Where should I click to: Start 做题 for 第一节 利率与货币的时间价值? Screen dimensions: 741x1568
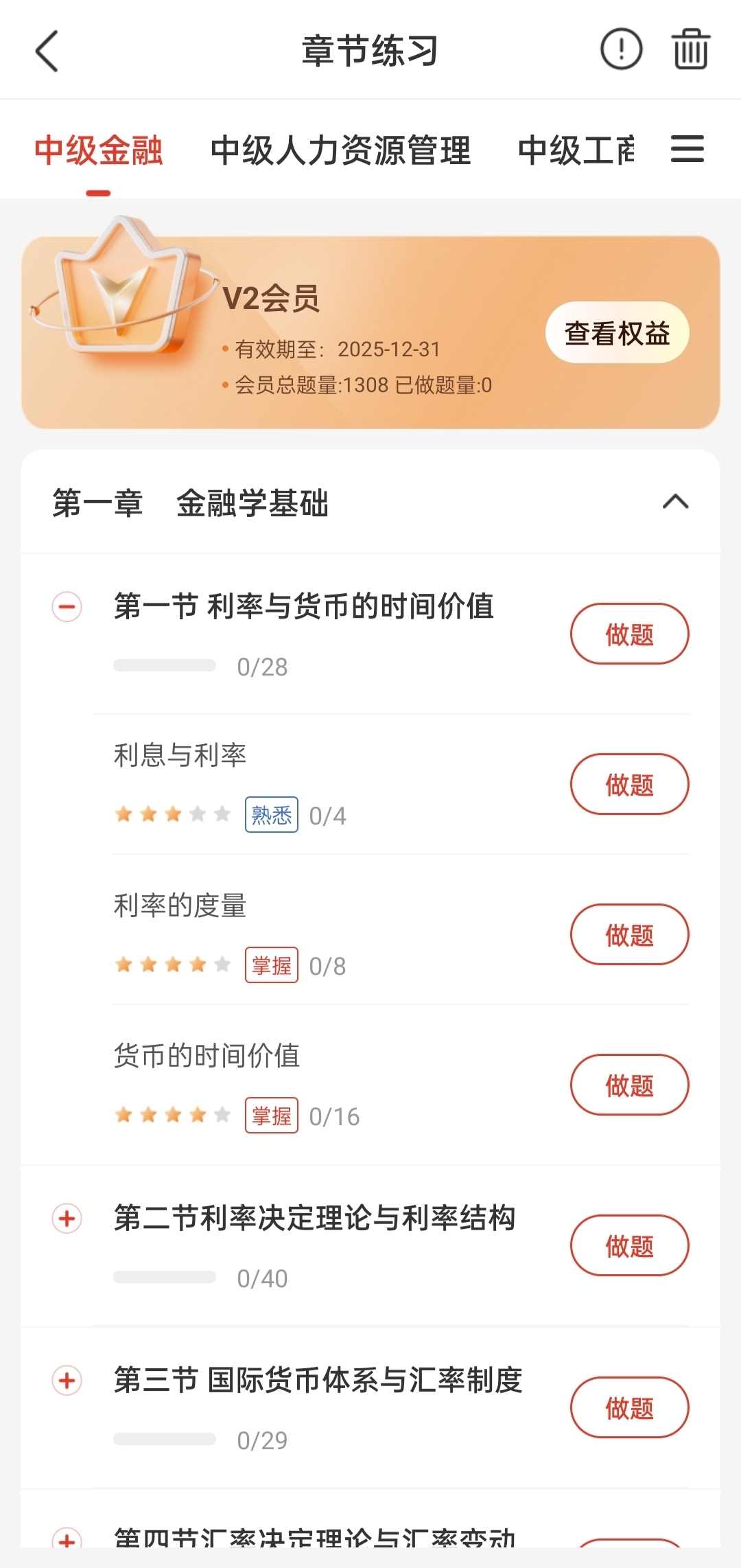click(629, 634)
